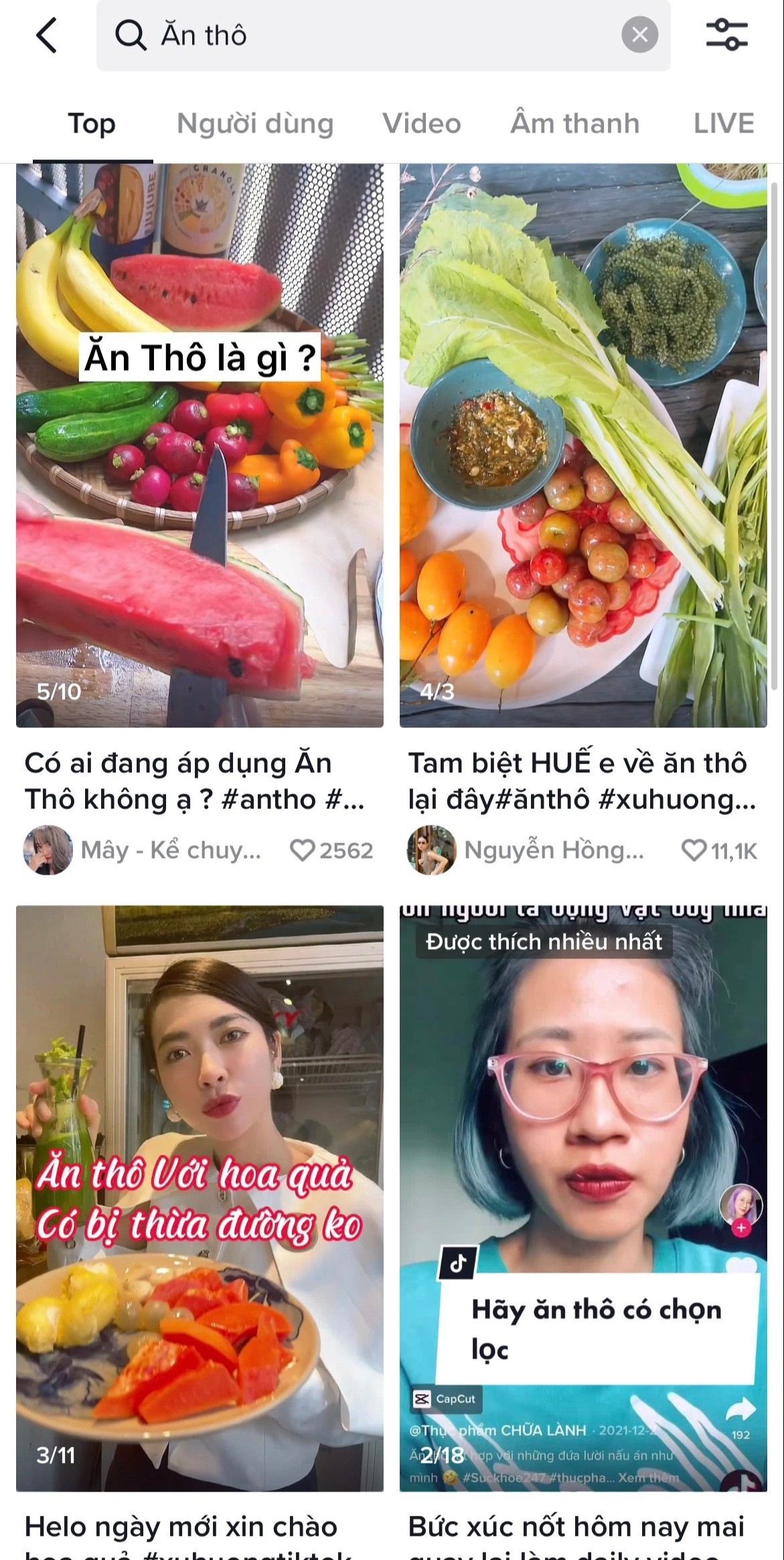Screen dimensions: 784x1560
Task: Play the "Tam biệt HUẾ" vegetable video
Action: point(583,445)
